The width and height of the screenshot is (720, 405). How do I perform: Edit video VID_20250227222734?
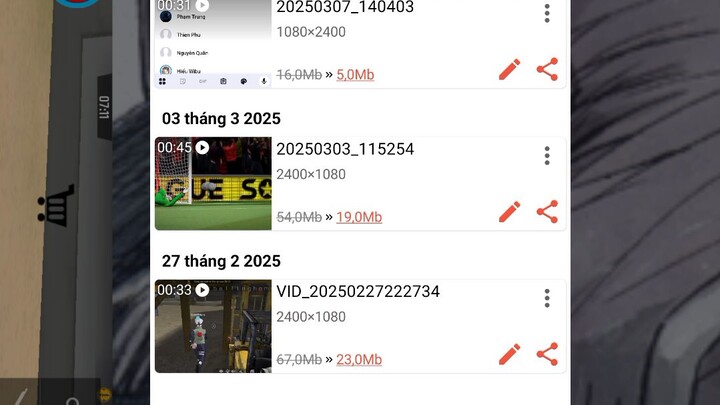(x=509, y=354)
